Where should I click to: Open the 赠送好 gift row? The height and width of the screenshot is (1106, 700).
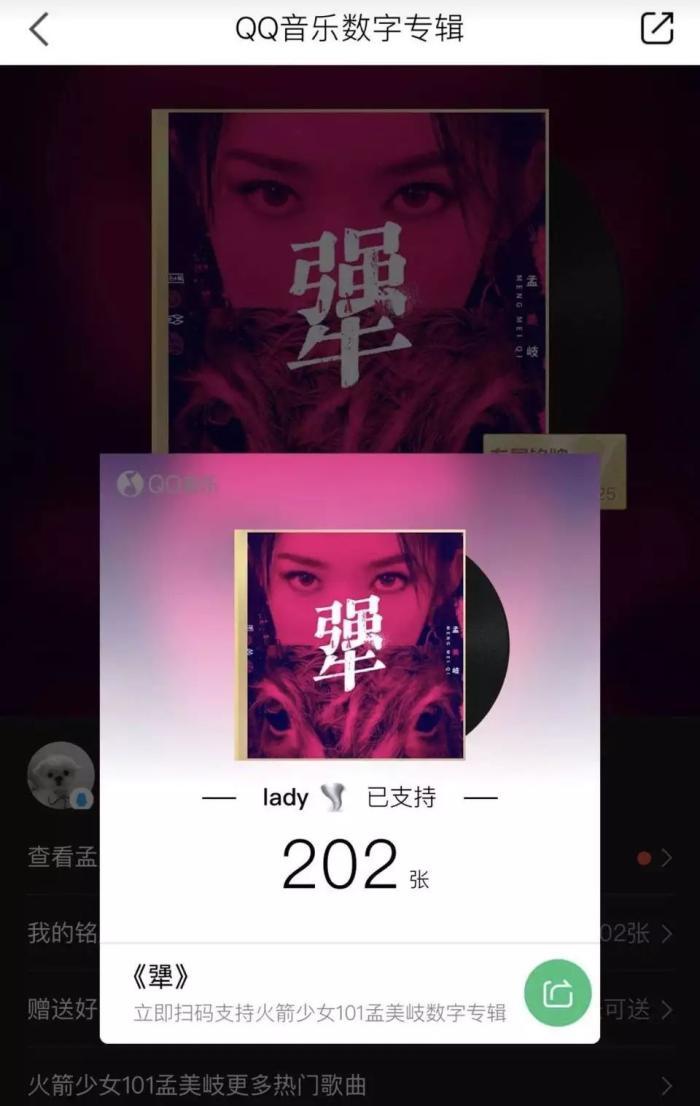(62, 1008)
